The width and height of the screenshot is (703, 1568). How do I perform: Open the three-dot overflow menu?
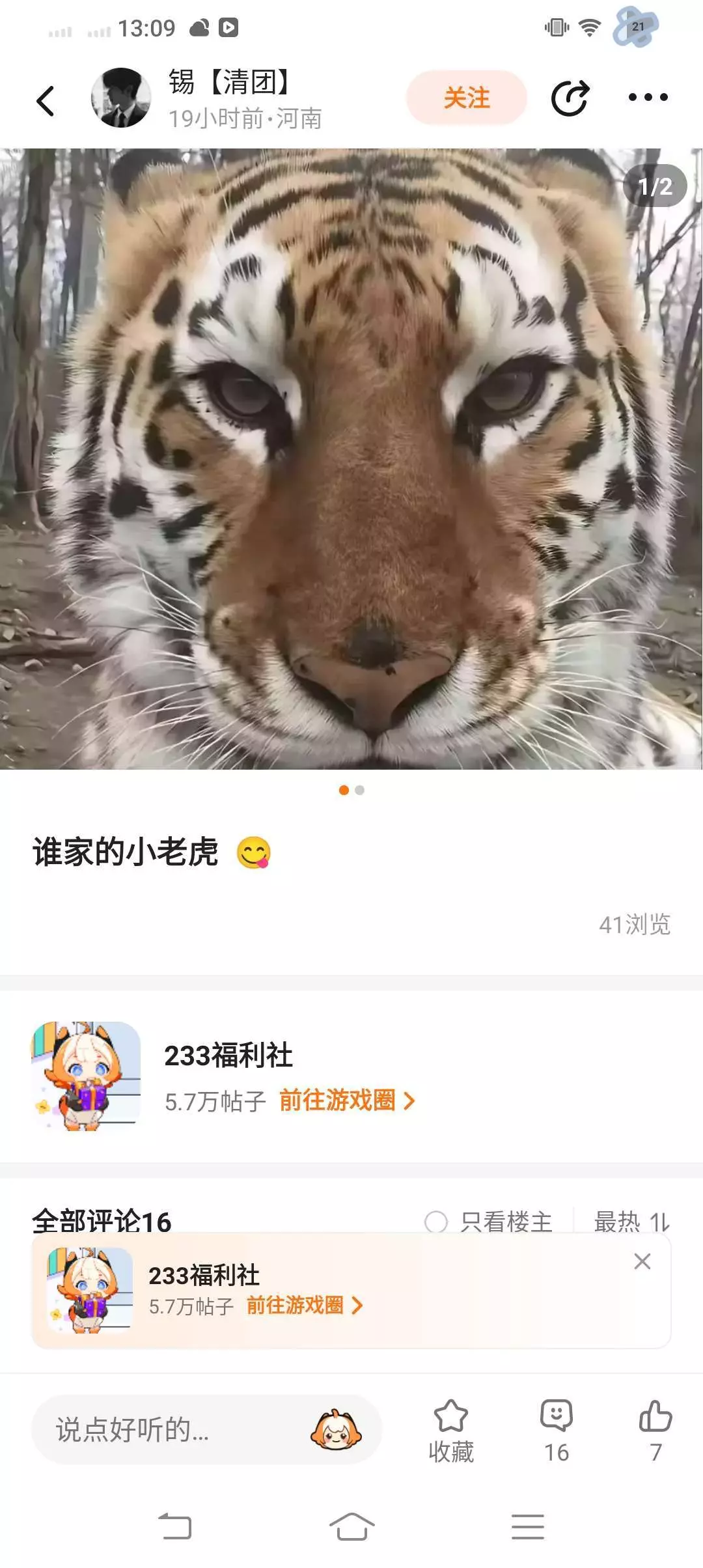click(x=648, y=98)
